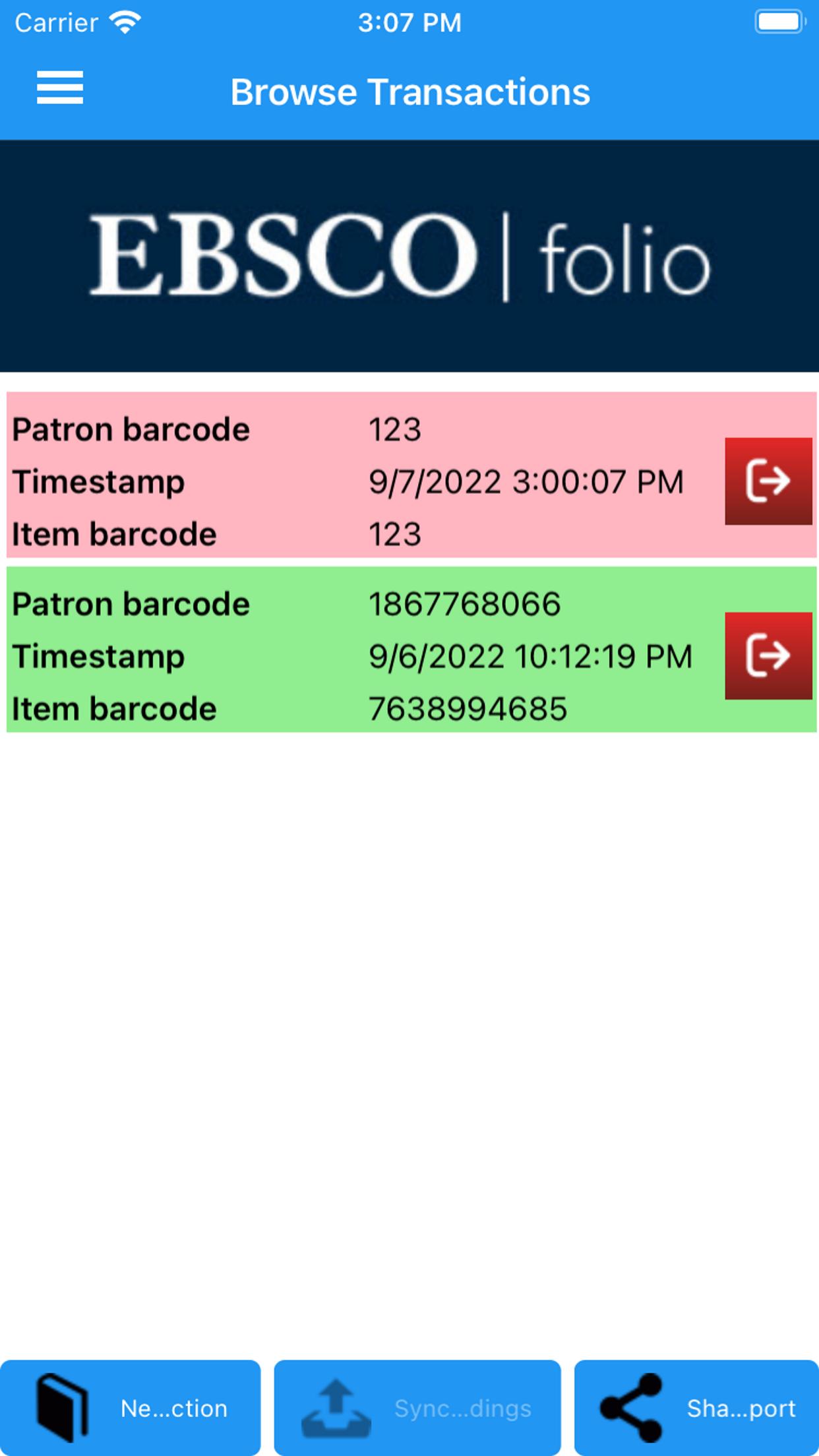
Task: Tap the red checkout icon for patron 123
Action: [768, 481]
